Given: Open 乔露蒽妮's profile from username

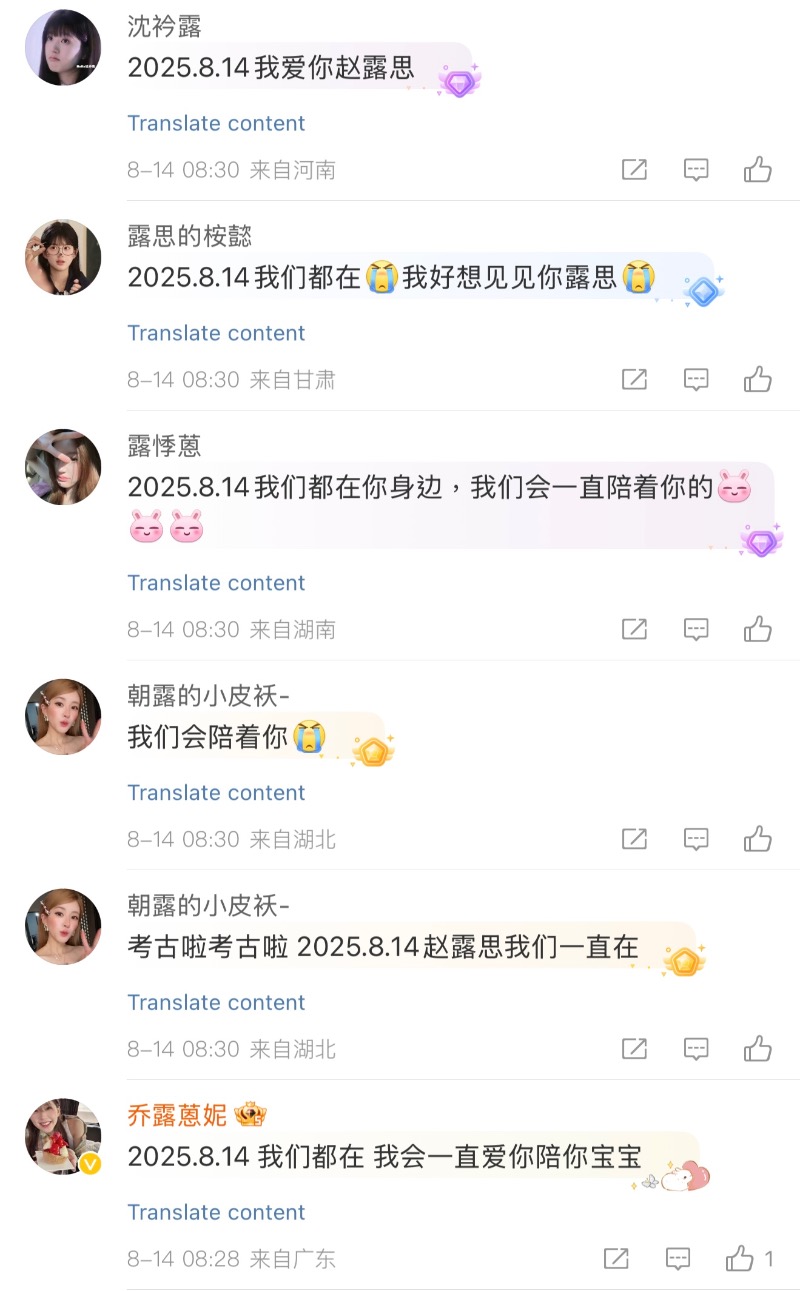Looking at the screenshot, I should point(177,1115).
